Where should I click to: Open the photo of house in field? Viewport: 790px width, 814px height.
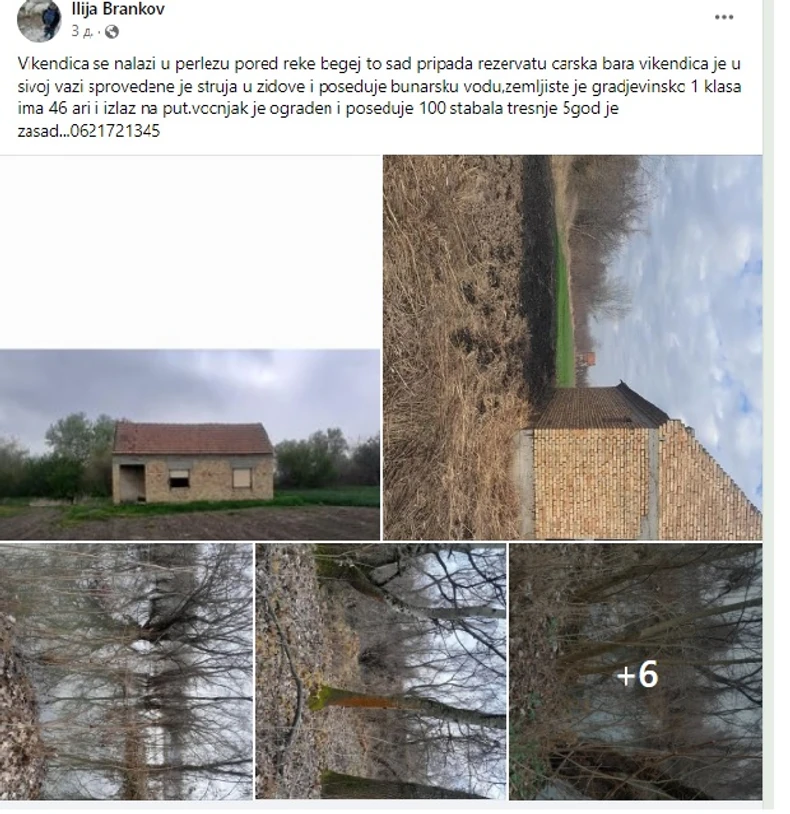coord(190,445)
